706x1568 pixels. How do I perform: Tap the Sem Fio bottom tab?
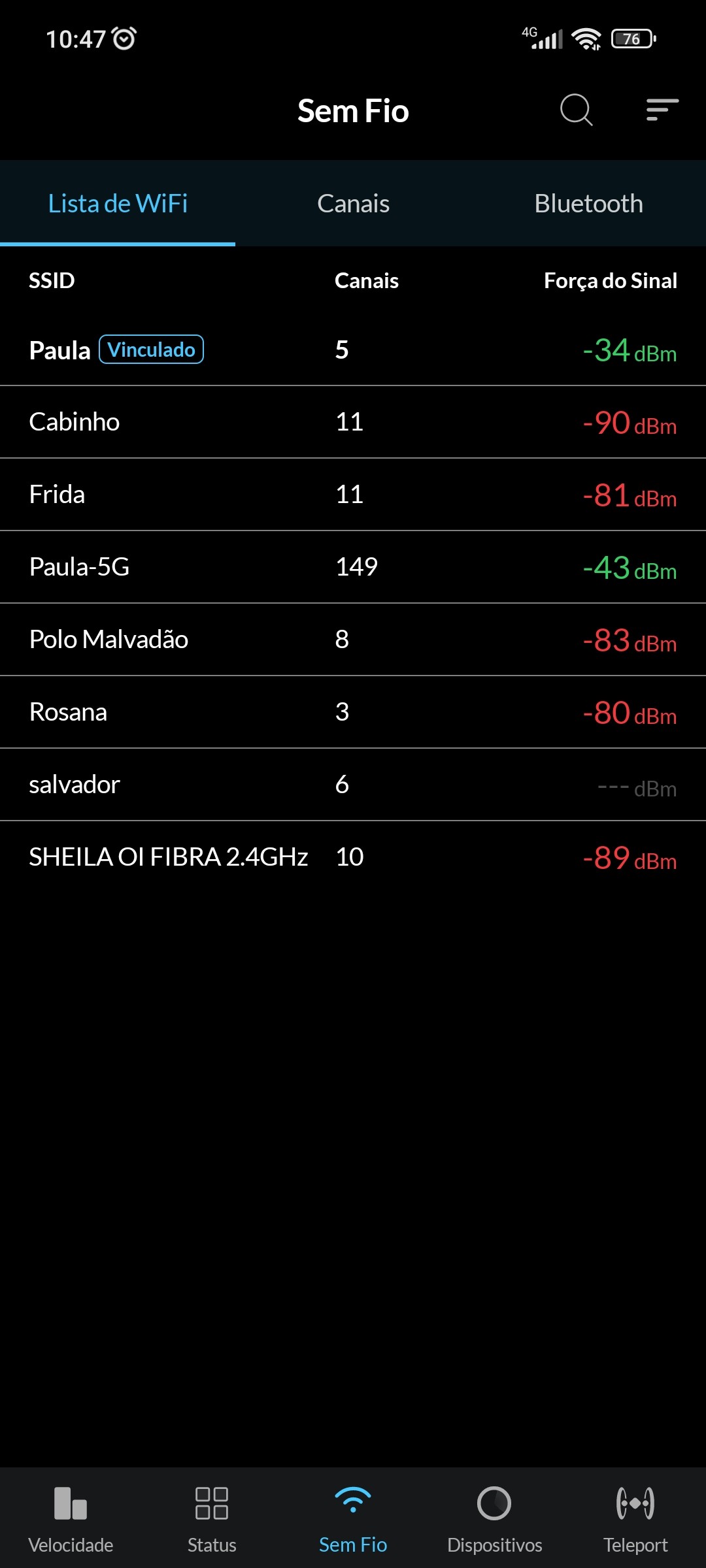pyautogui.click(x=353, y=1517)
